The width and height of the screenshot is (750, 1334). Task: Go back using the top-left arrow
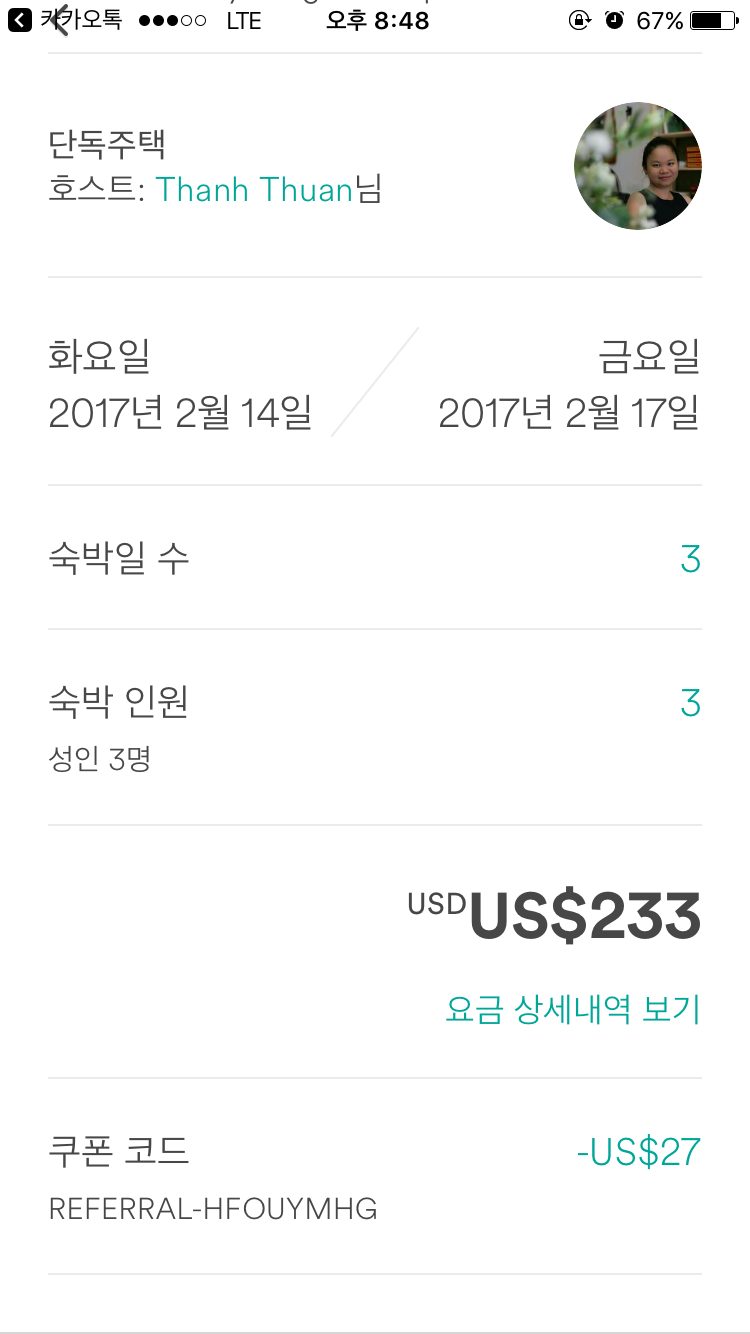(62, 22)
